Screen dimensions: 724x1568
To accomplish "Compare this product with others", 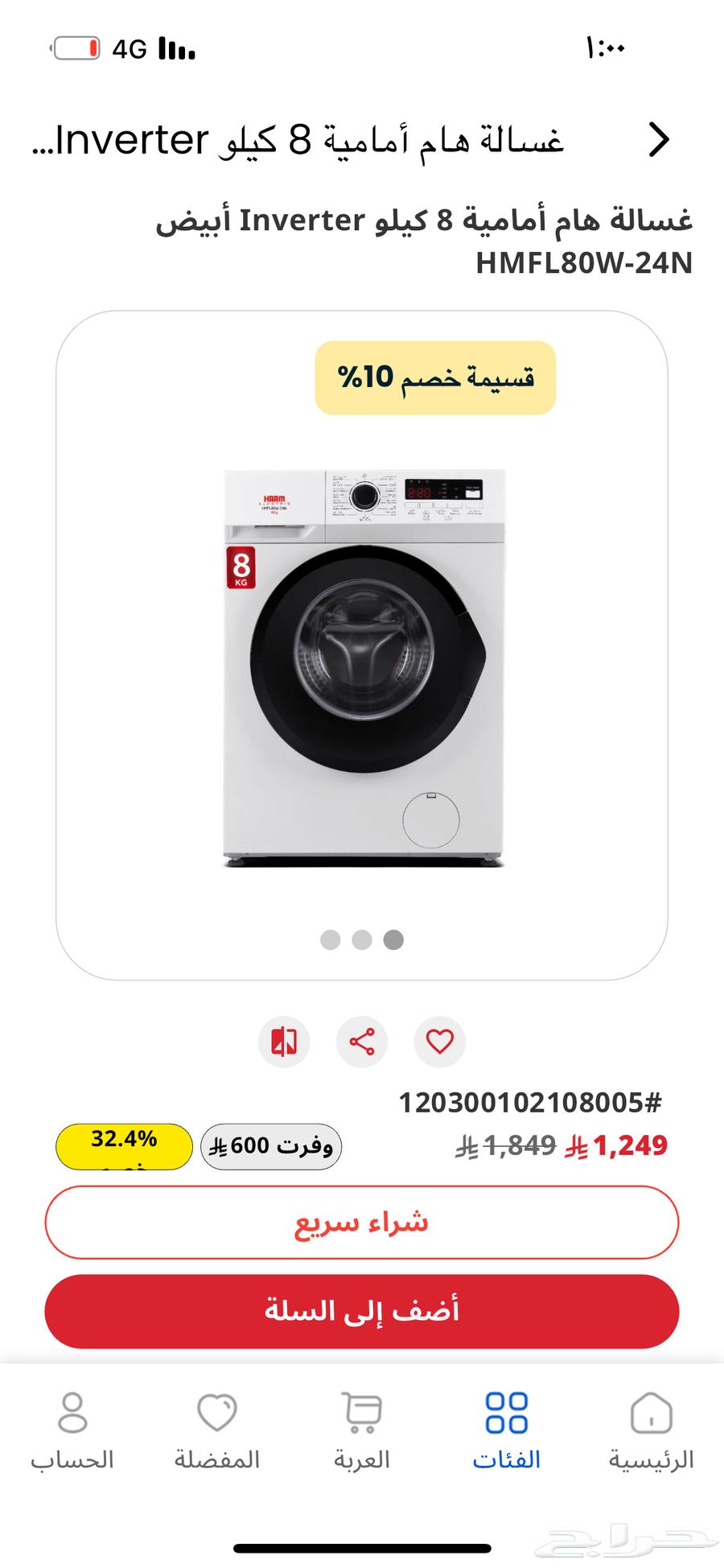I will pyautogui.click(x=284, y=1042).
